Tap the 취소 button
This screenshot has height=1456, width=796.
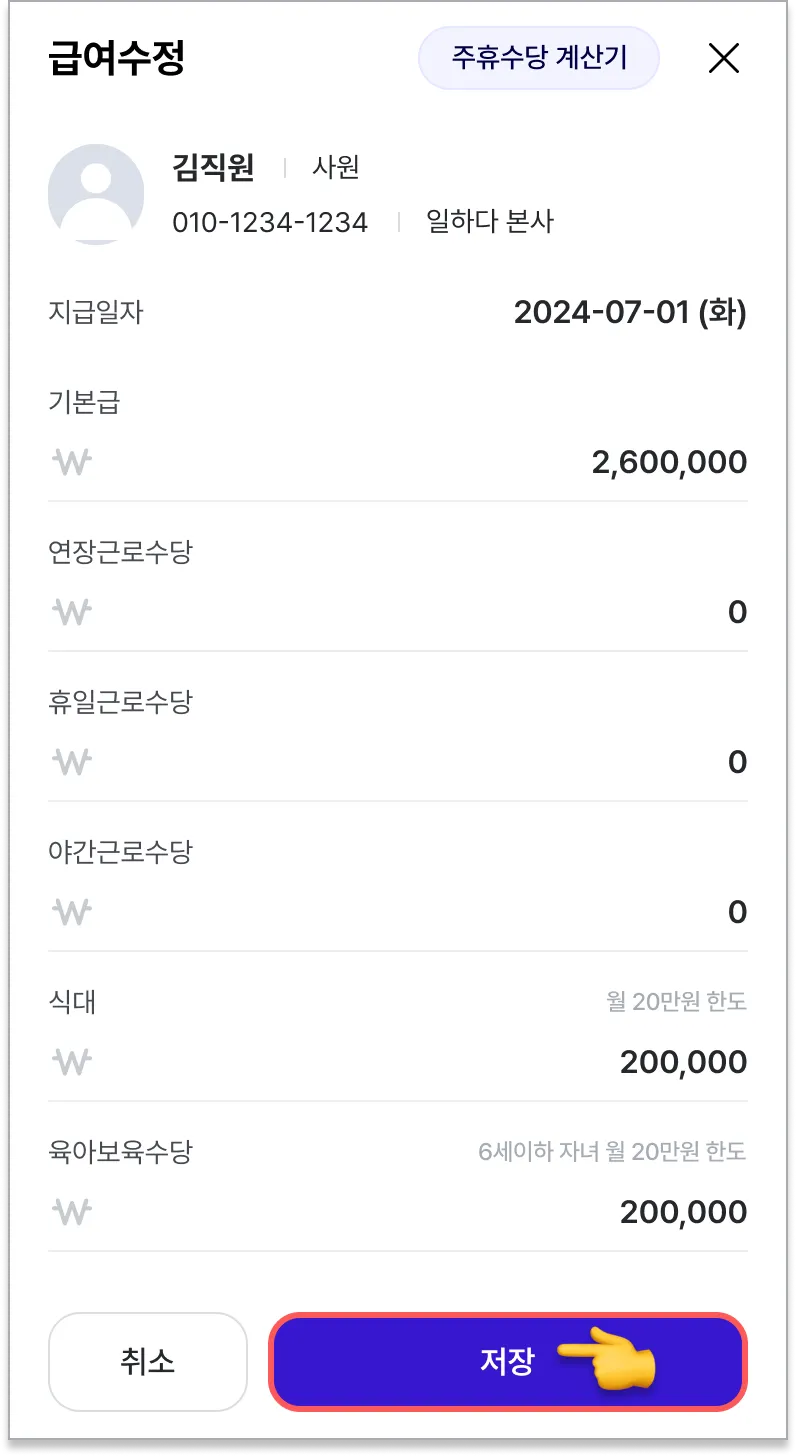[x=147, y=1361]
